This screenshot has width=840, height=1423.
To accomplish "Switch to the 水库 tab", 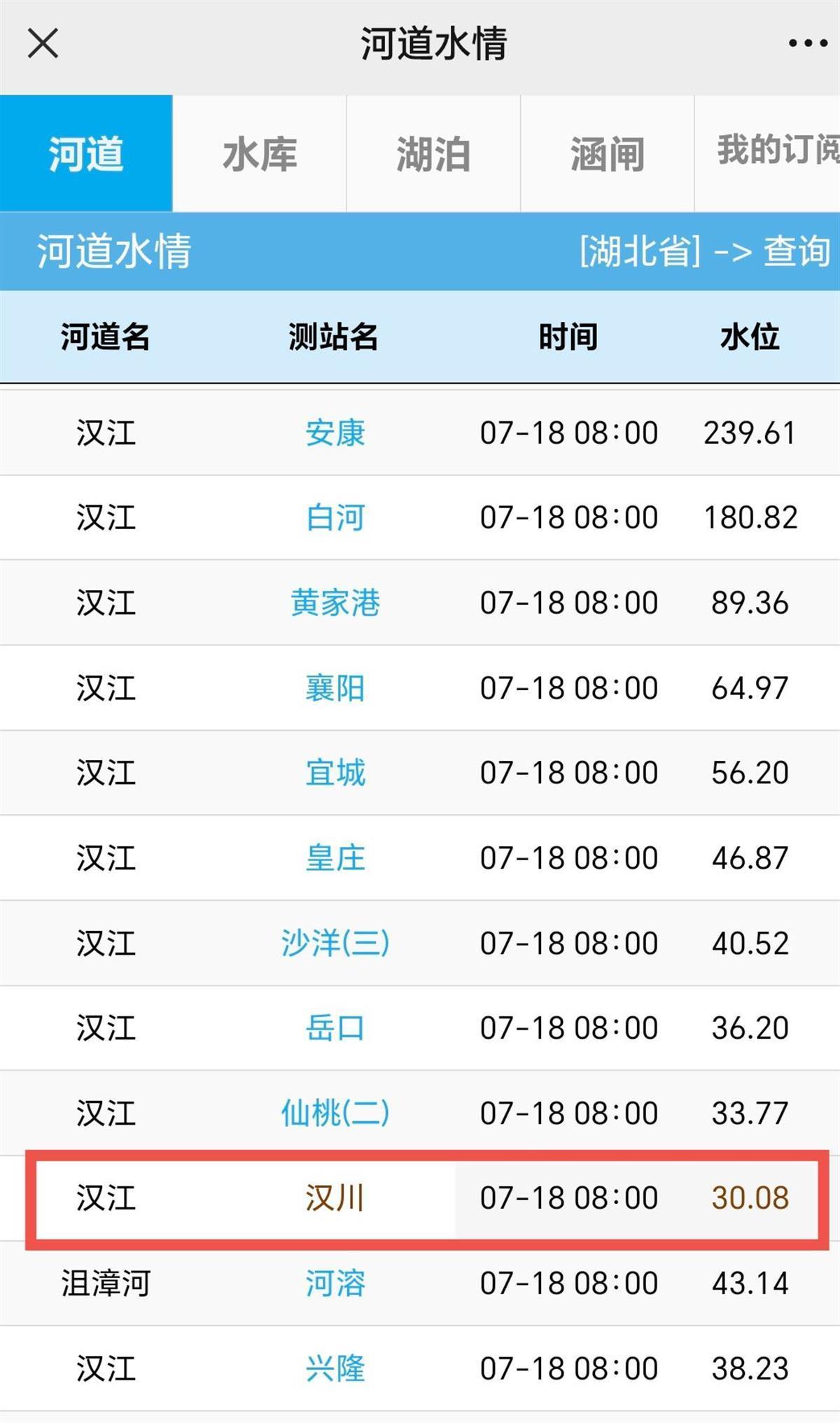I will coord(260,154).
